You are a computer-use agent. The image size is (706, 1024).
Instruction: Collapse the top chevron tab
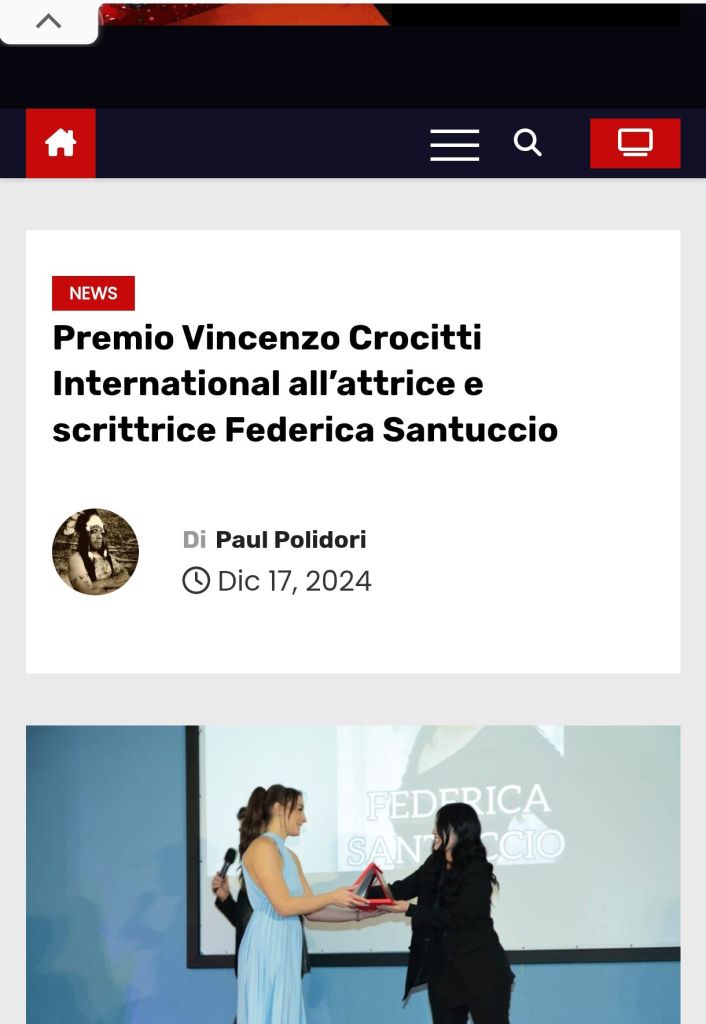(x=48, y=22)
